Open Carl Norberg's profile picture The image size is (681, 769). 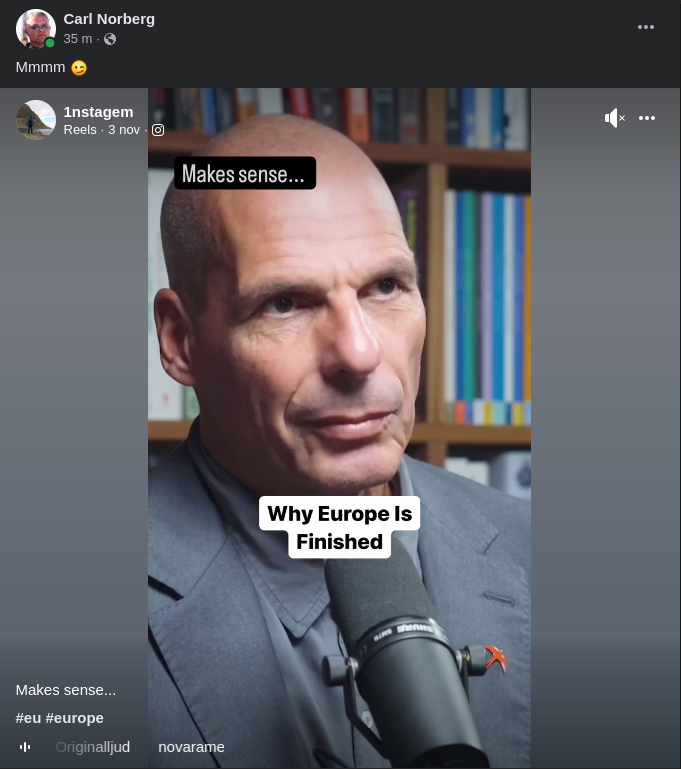(35, 28)
